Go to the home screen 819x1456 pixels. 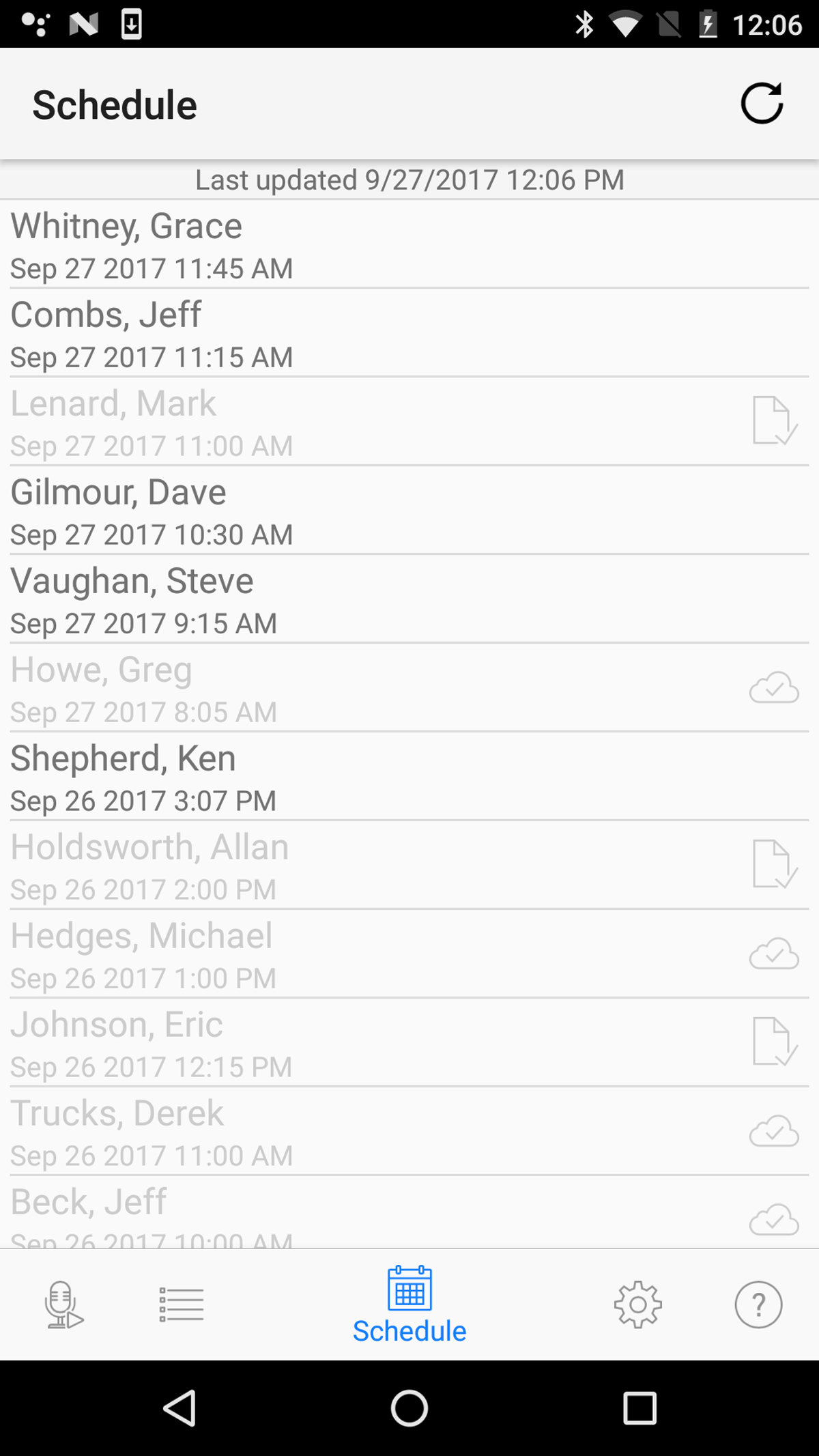pyautogui.click(x=409, y=1408)
